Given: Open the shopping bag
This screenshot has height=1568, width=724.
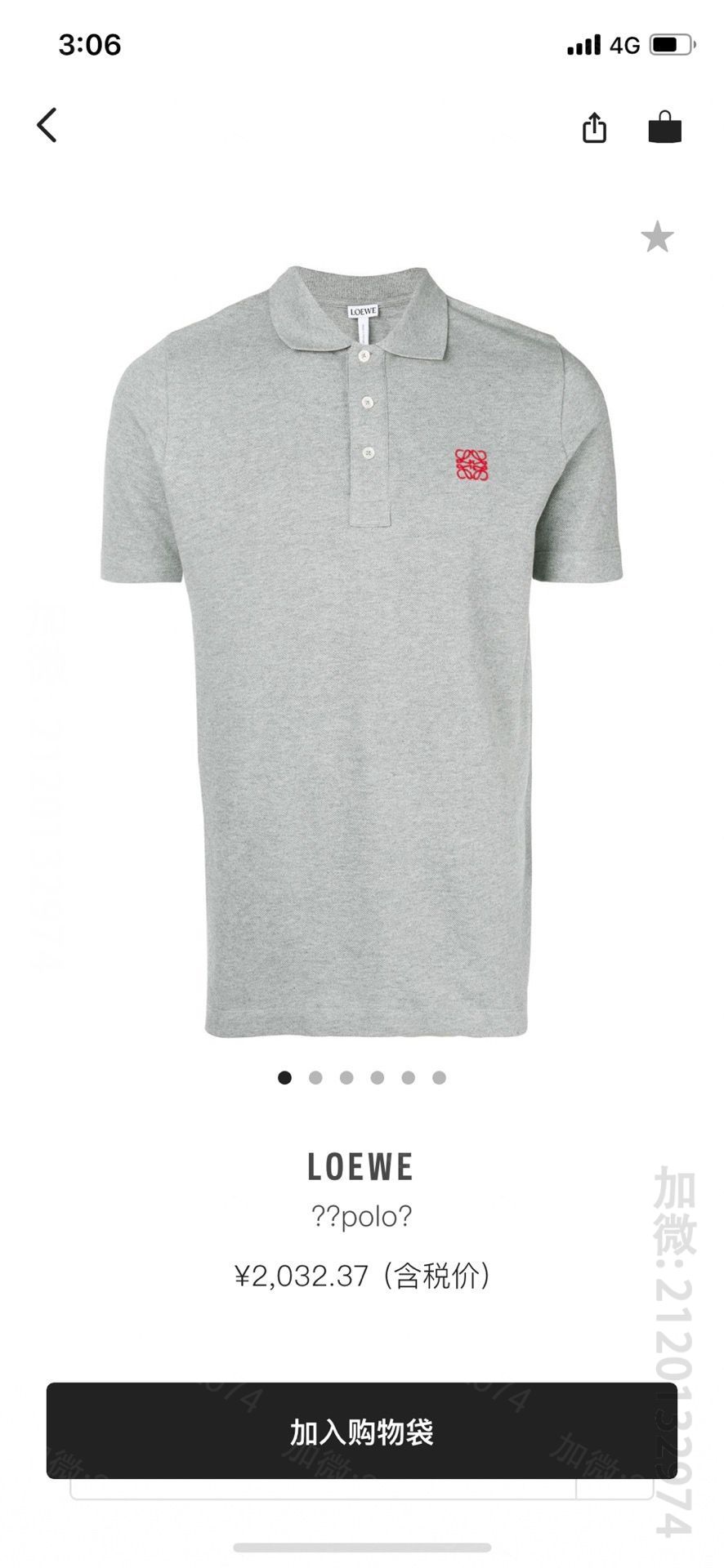Looking at the screenshot, I should pos(664,127).
